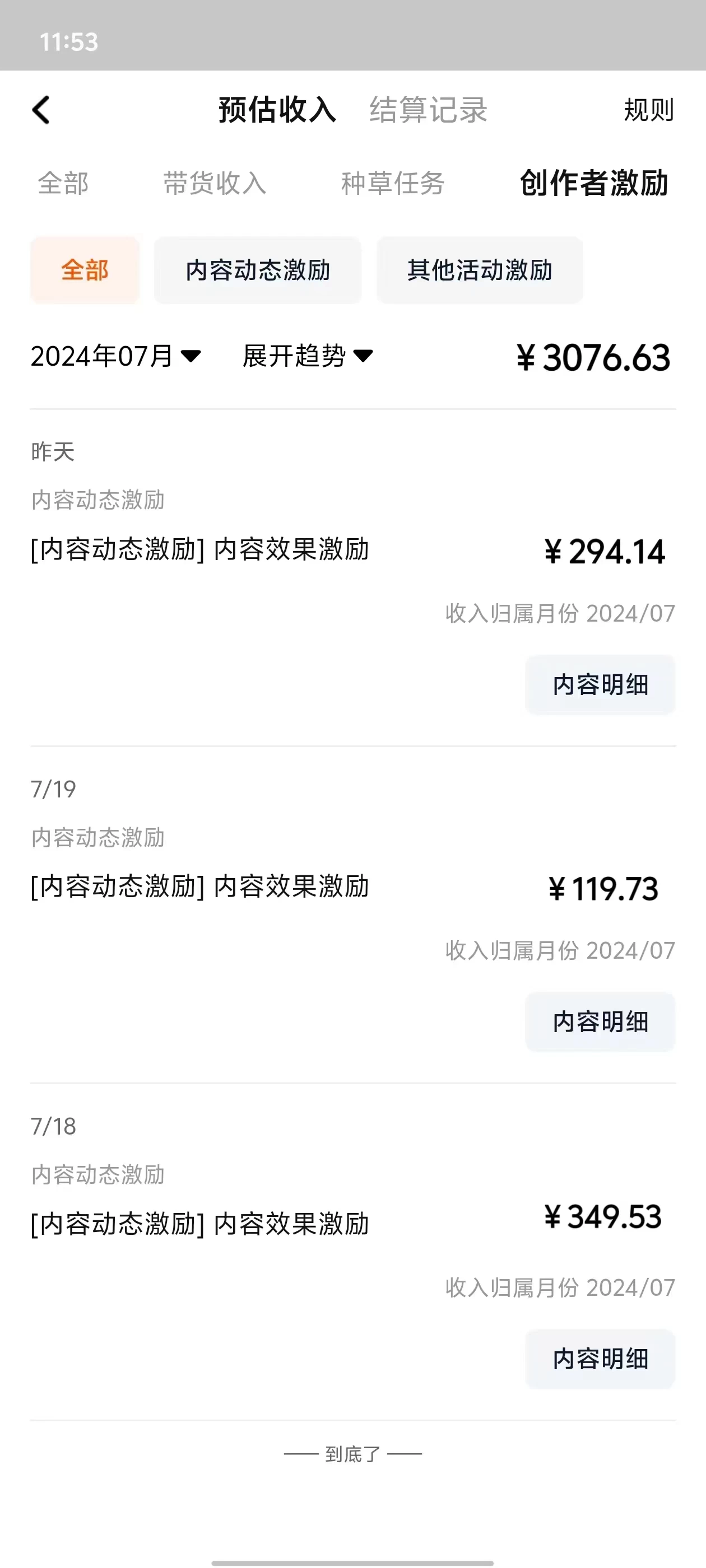Select the 预估收入 tab

point(277,111)
